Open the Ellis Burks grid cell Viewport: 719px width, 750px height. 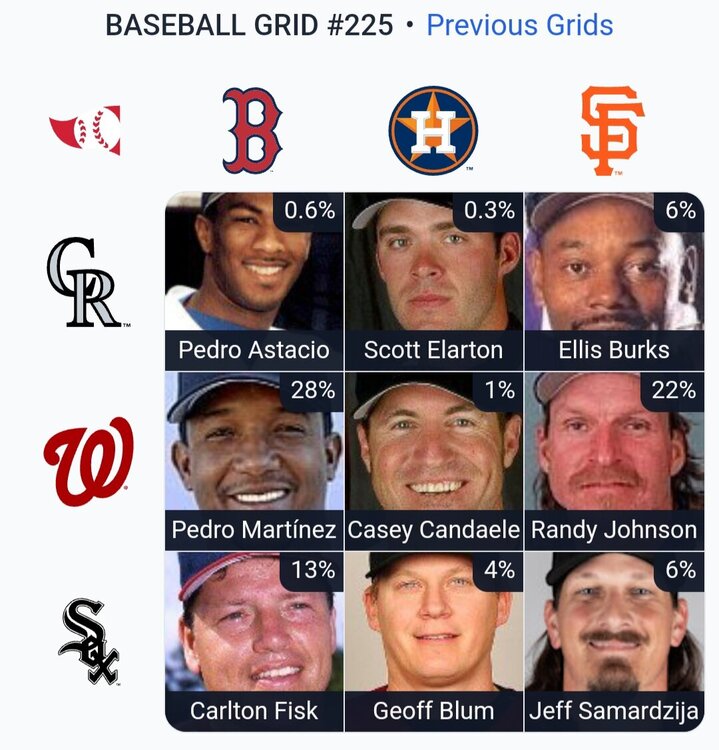tap(614, 281)
